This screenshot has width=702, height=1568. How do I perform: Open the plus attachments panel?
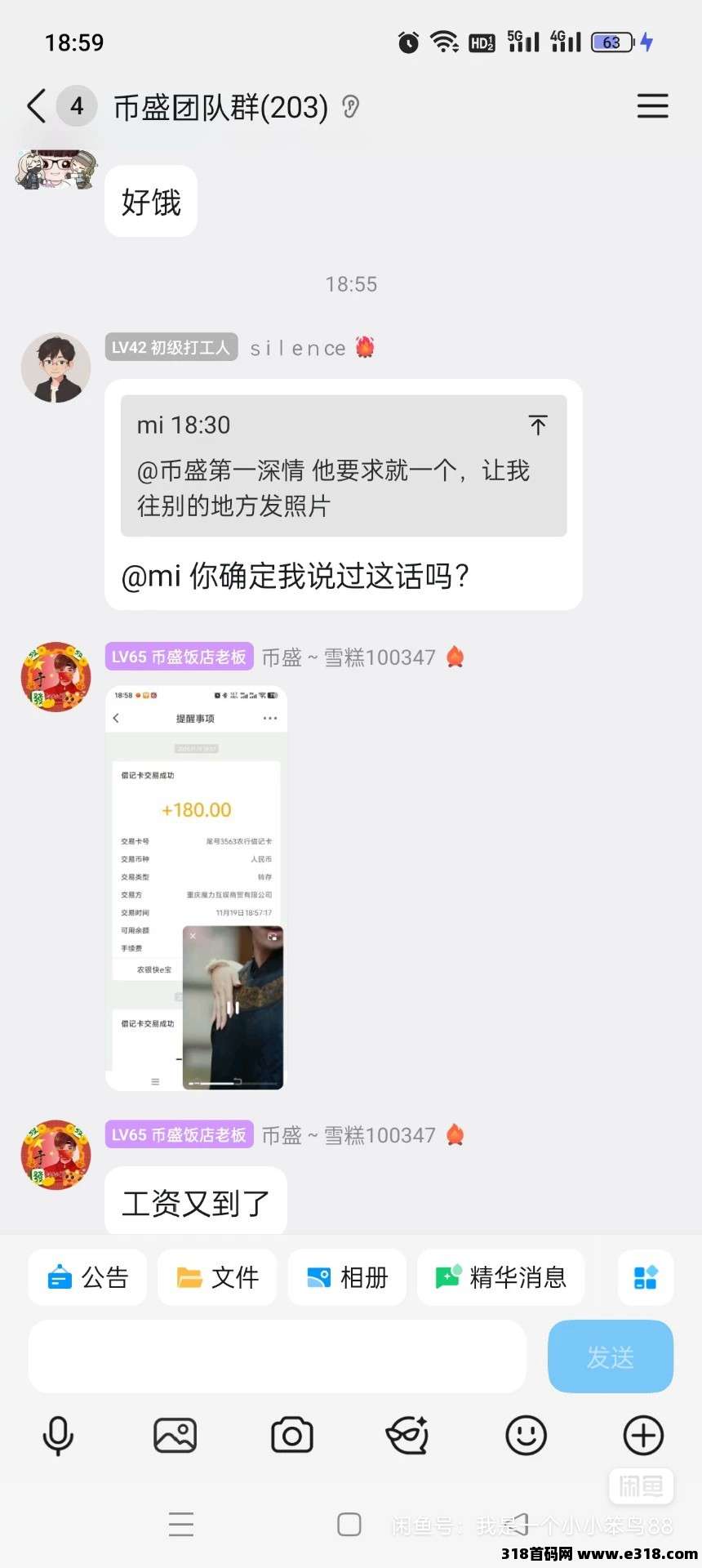tap(643, 1436)
